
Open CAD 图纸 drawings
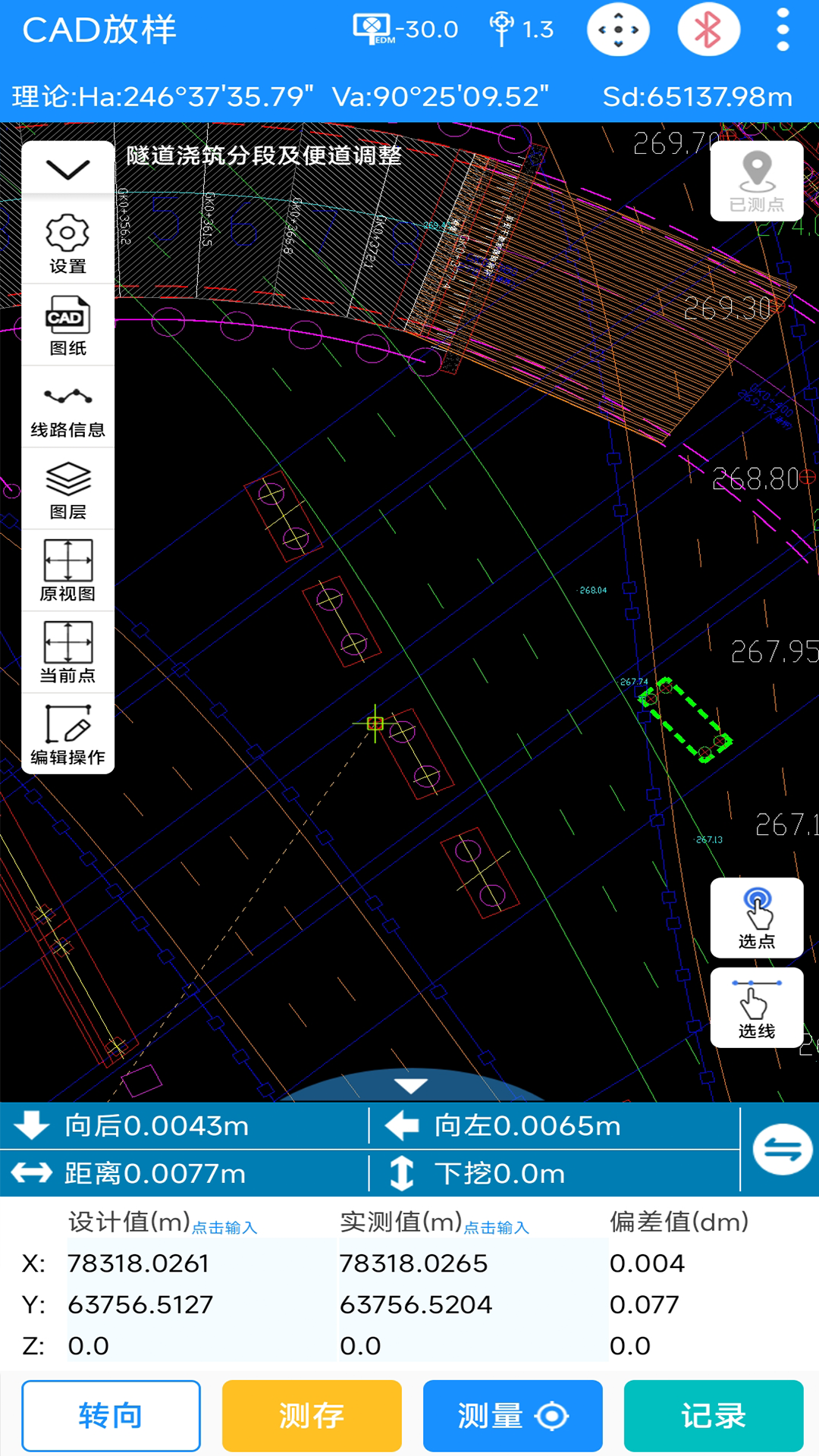68,325
